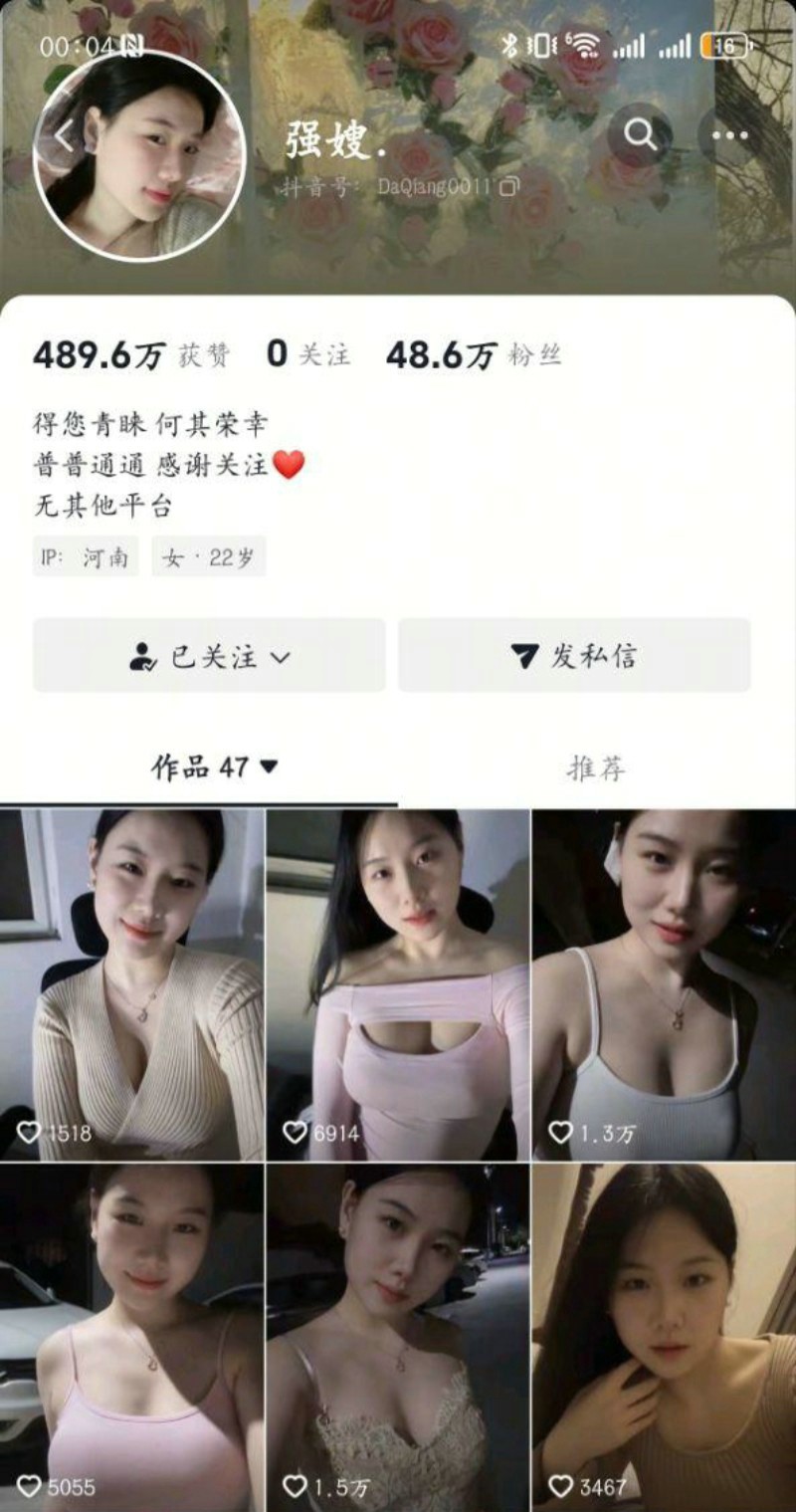Open the video with 6914 likes
The image size is (796, 1512).
[x=398, y=984]
